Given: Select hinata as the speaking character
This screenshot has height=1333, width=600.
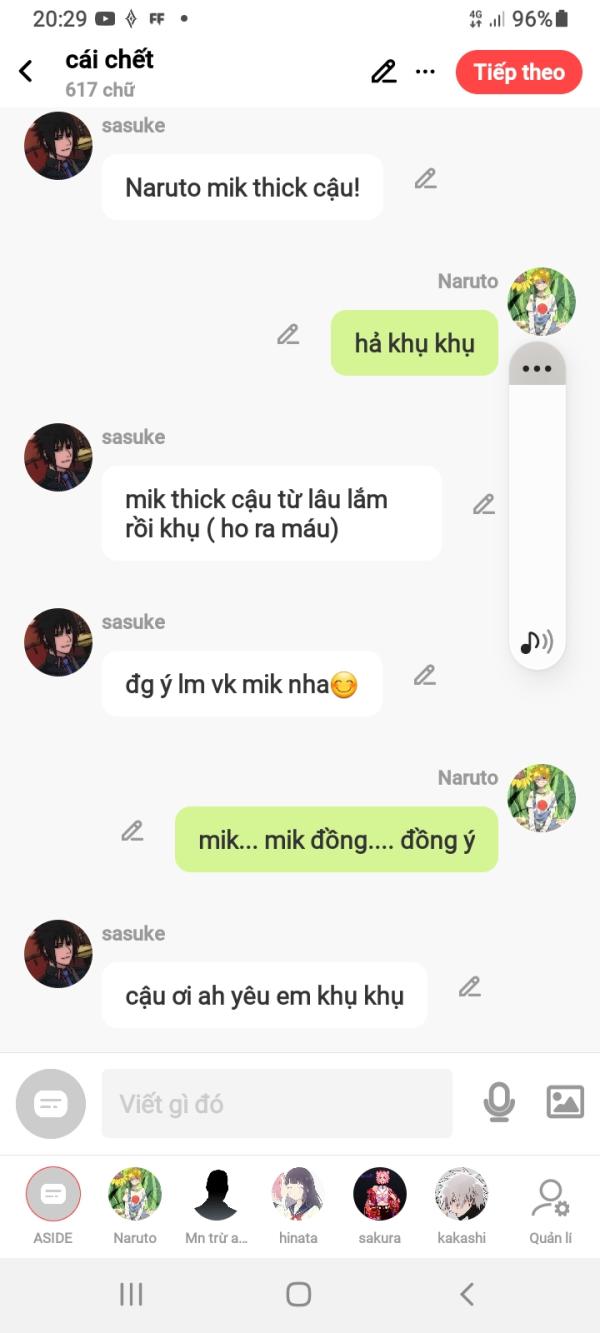Looking at the screenshot, I should [298, 1205].
